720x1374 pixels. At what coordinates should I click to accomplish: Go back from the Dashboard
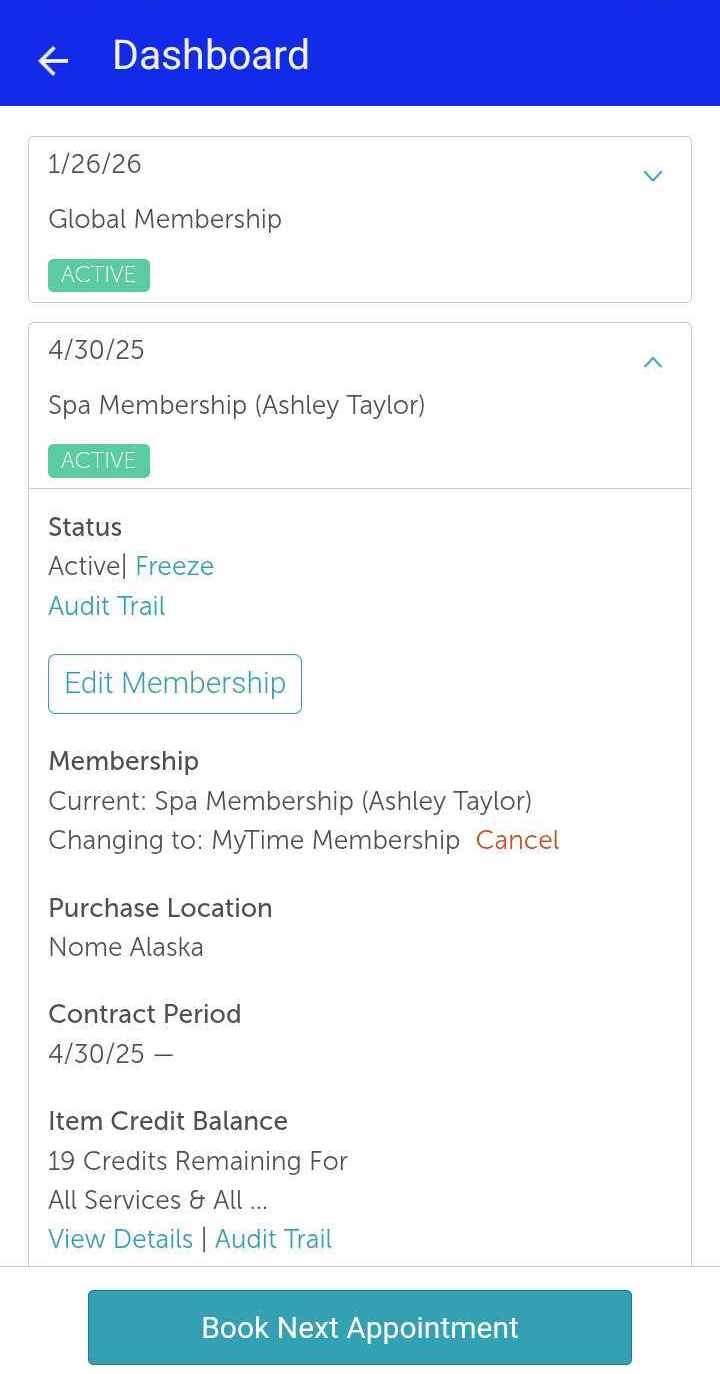pyautogui.click(x=53, y=60)
